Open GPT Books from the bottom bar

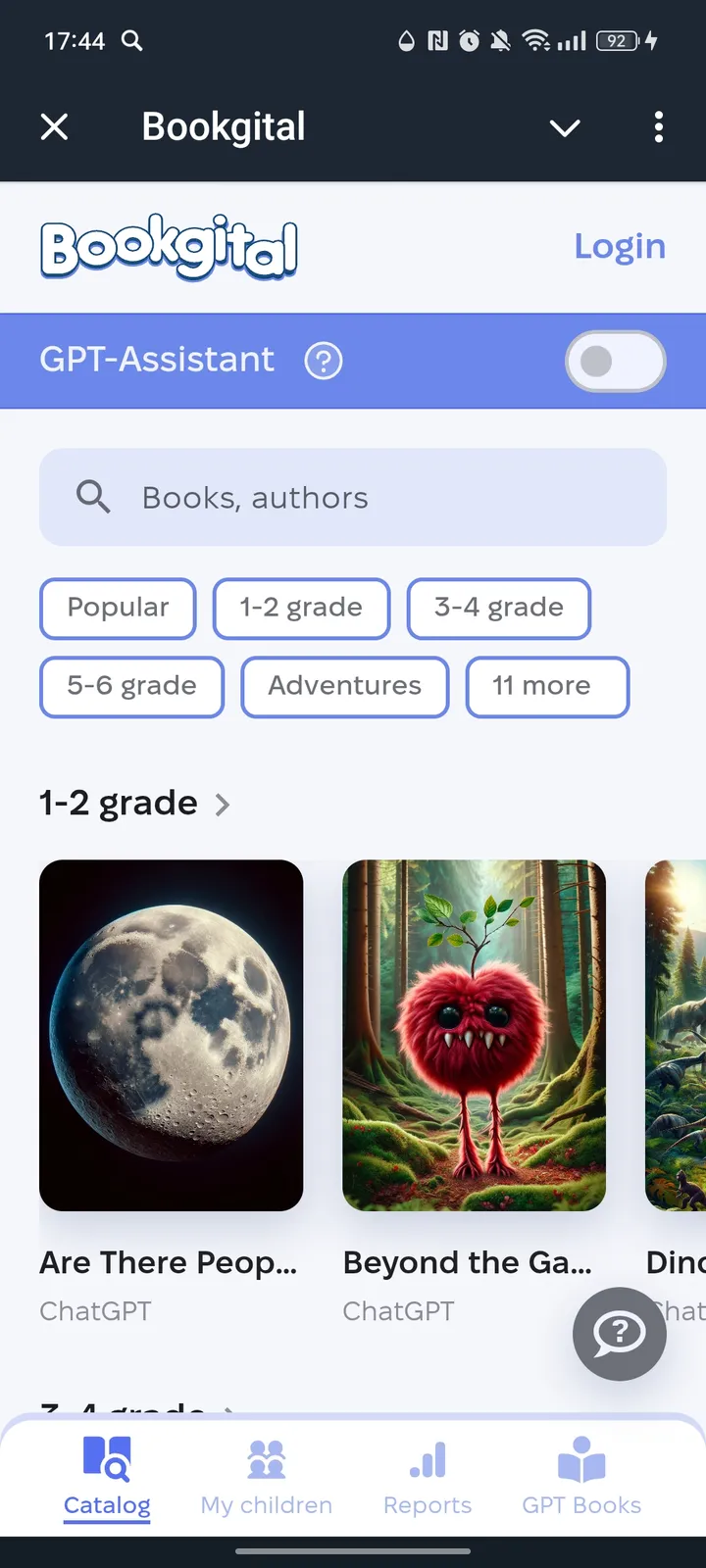[x=580, y=1460]
